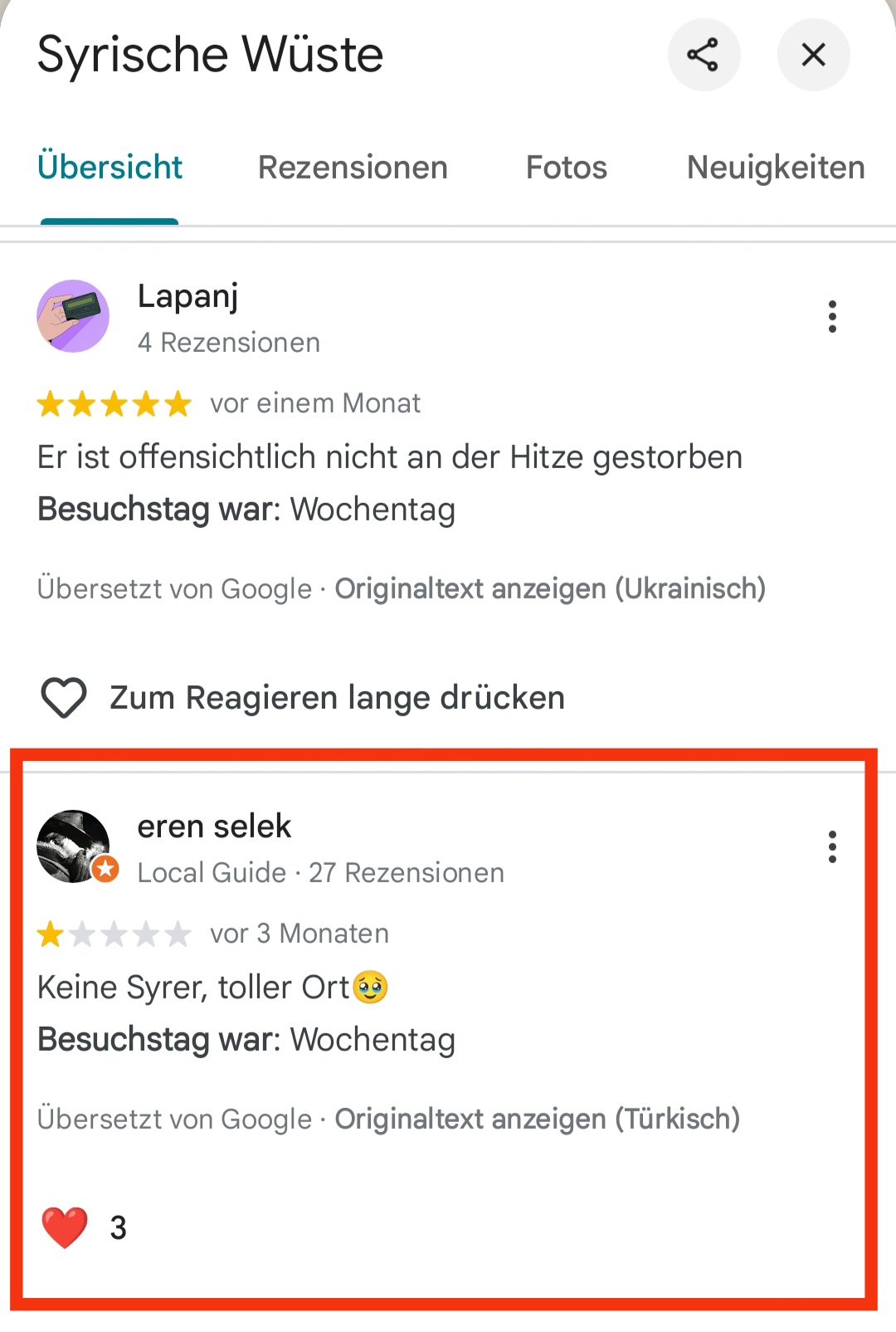This screenshot has width=896, height=1332.
Task: Open overflow menu on Lapanj's review
Action: tap(832, 316)
